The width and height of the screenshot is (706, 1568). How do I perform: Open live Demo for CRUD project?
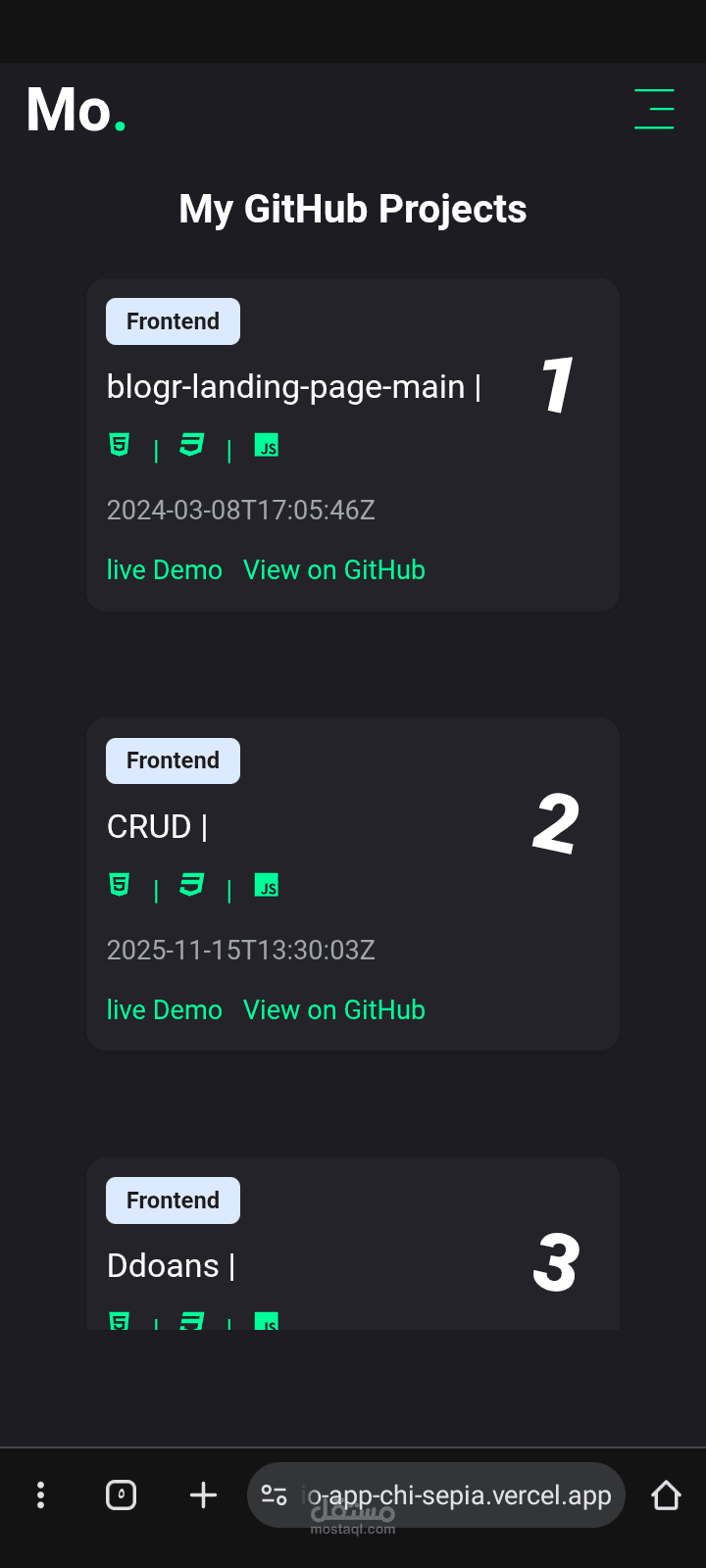pos(164,1010)
